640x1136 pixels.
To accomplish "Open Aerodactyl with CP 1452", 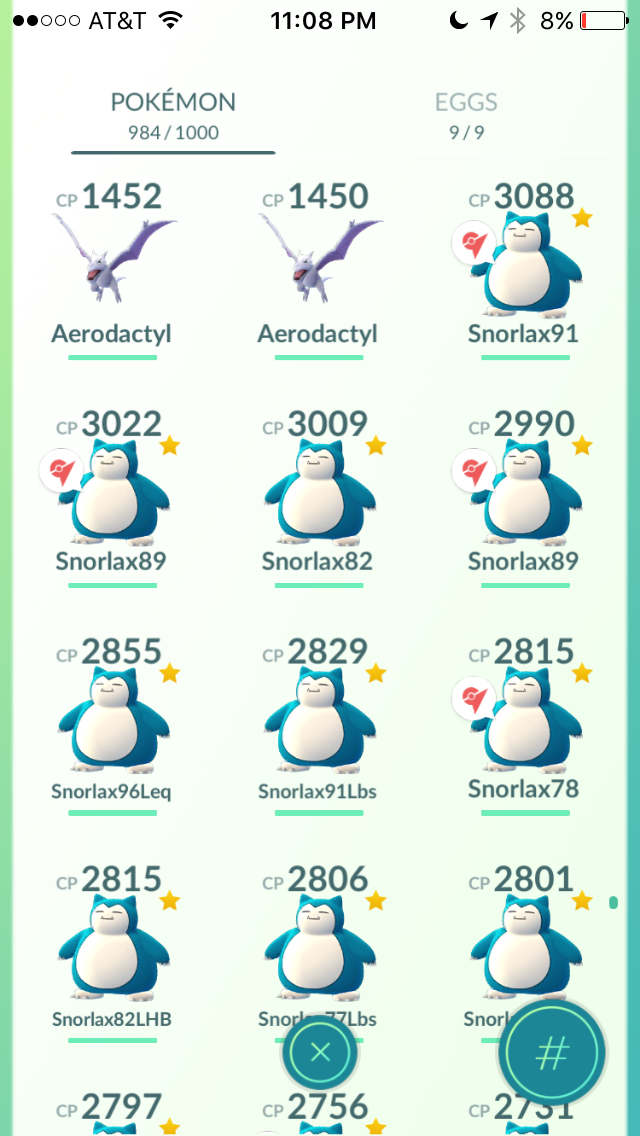I will coord(112,270).
